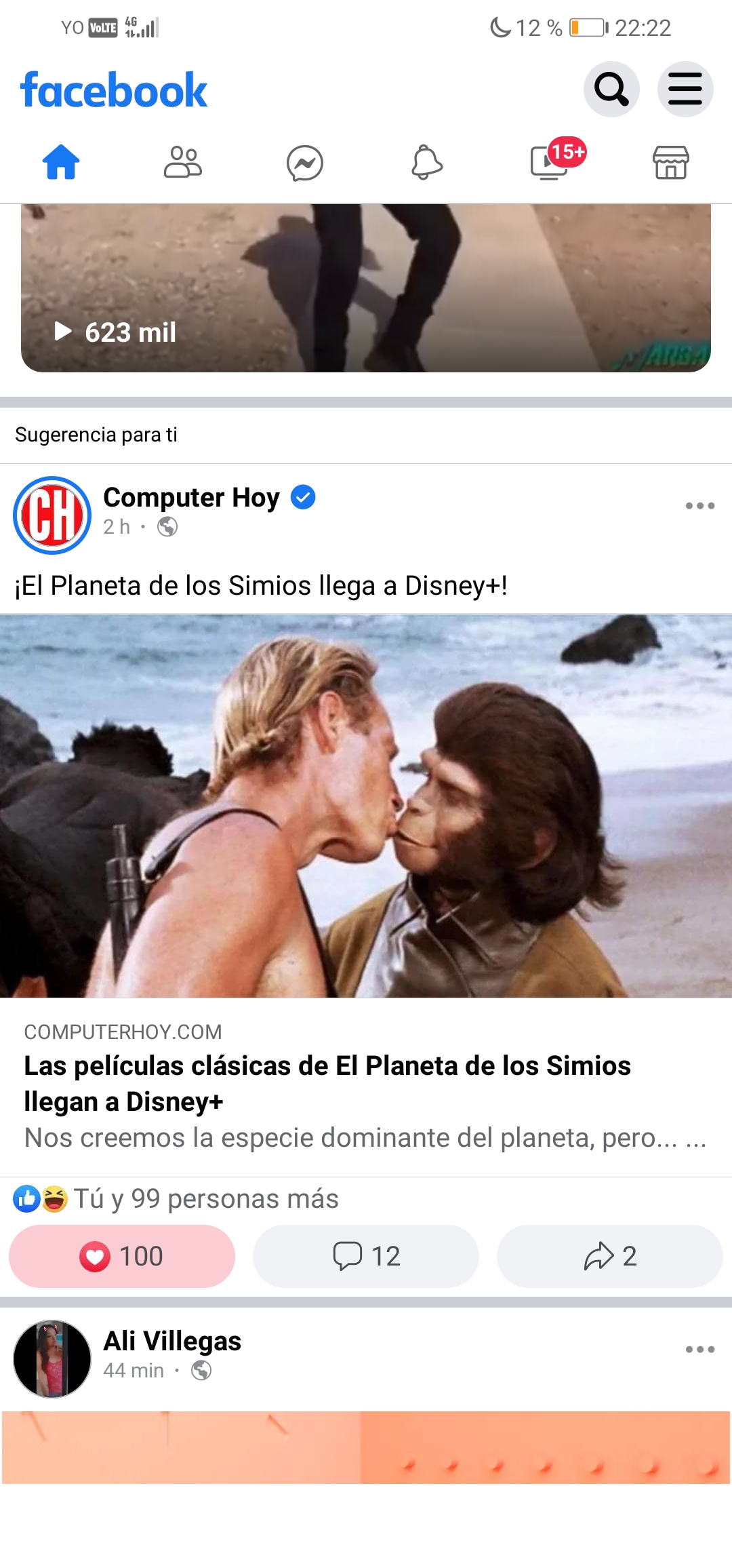The image size is (732, 1568).
Task: Open options menu for Ali Villegas post
Action: coord(699,1350)
